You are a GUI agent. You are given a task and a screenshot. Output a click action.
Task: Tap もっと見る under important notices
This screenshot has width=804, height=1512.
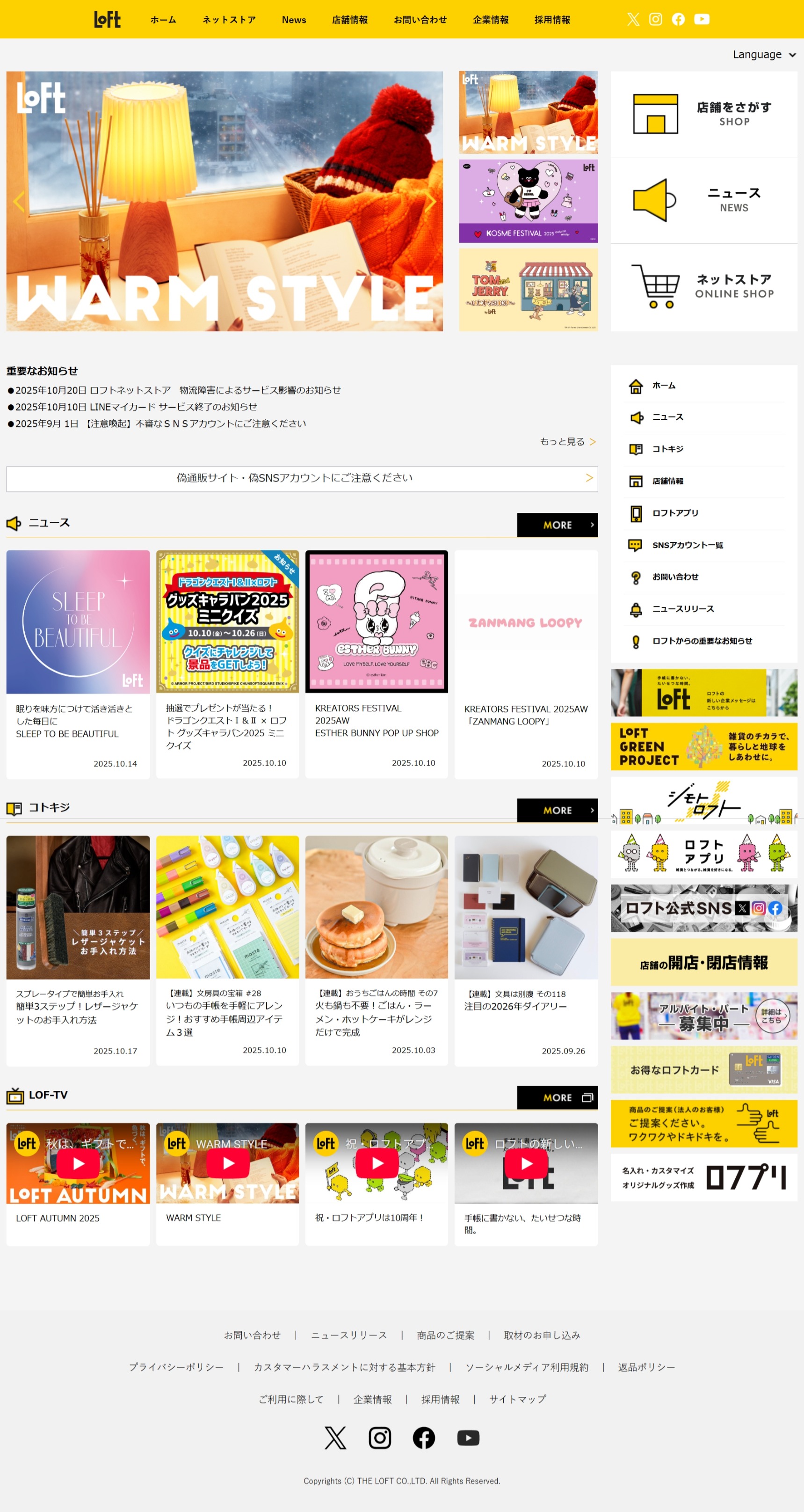pos(567,441)
